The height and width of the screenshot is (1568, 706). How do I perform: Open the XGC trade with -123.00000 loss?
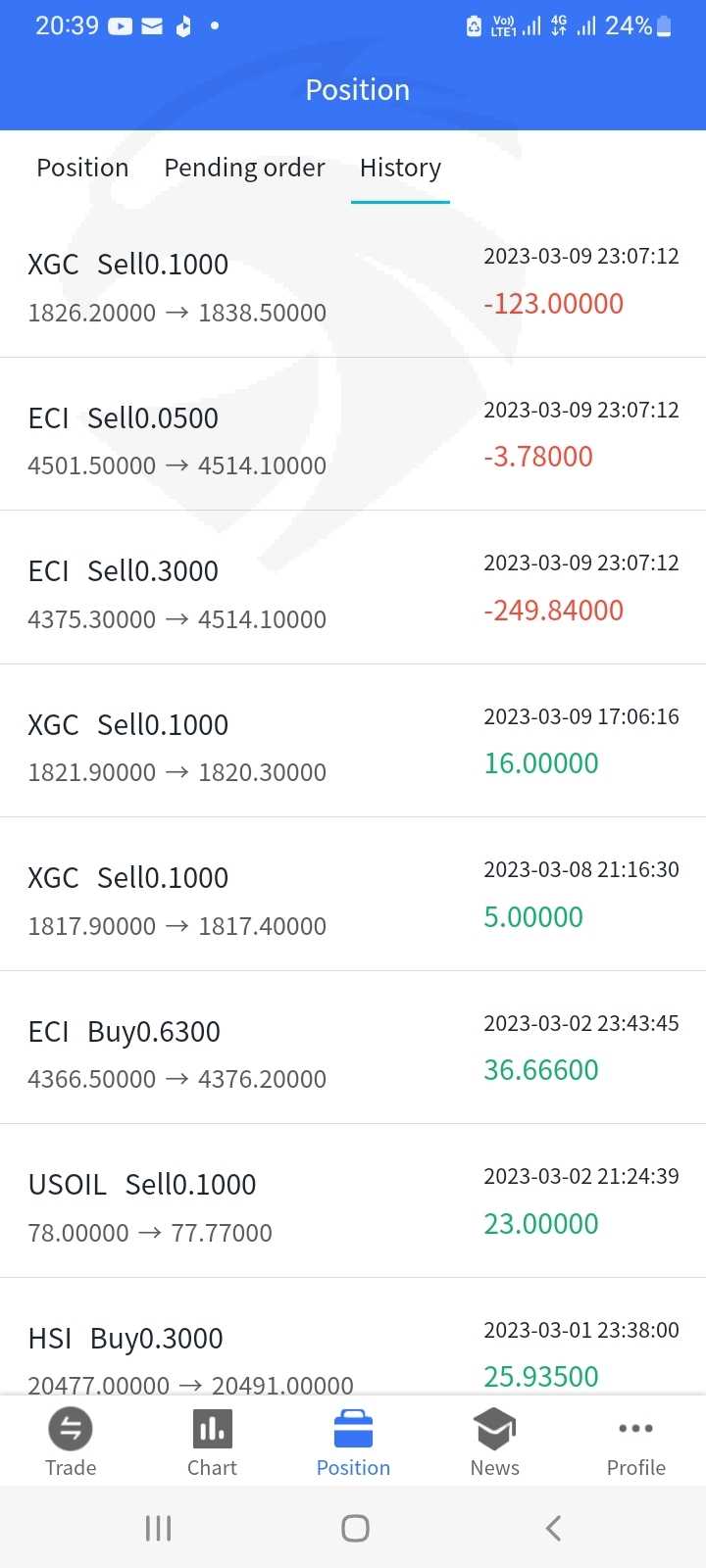tap(353, 284)
